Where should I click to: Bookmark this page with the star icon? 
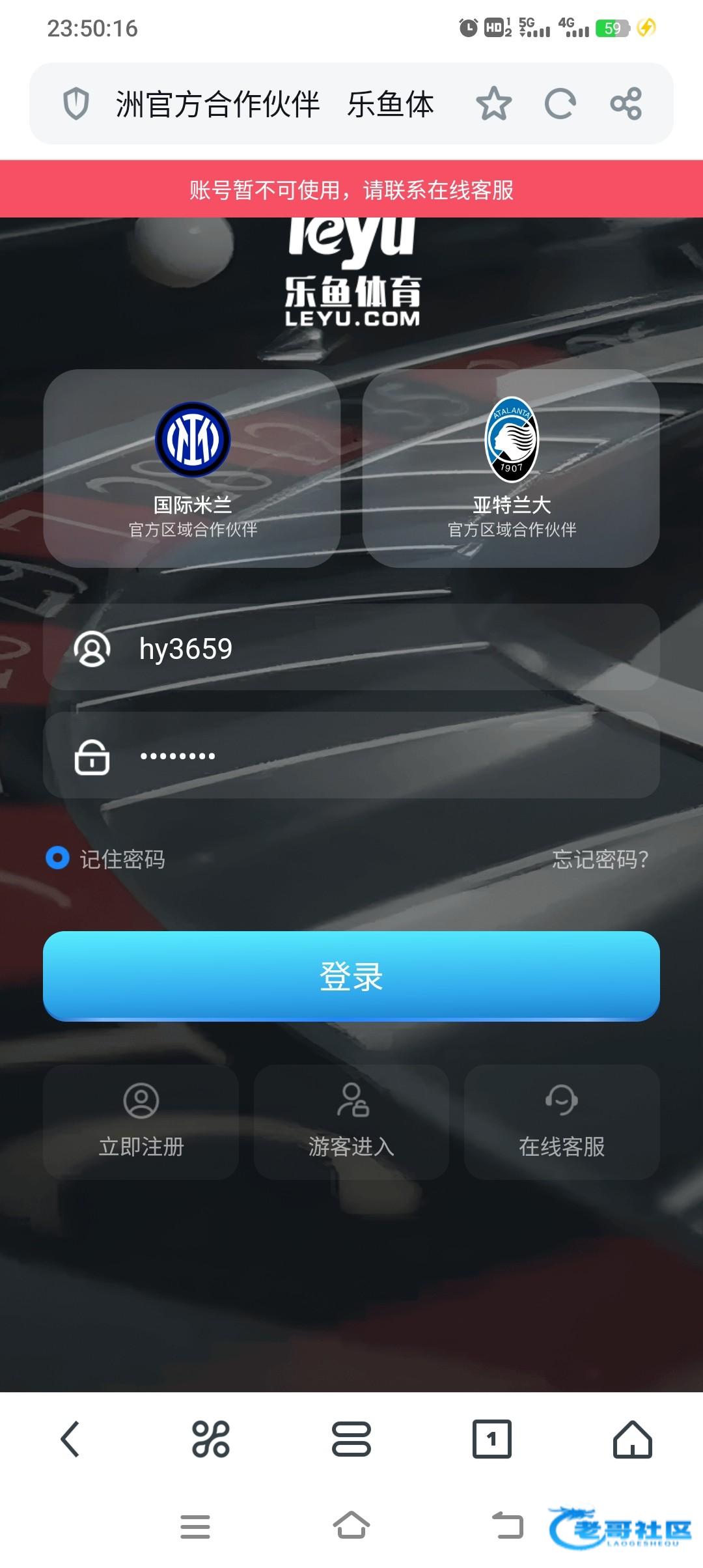point(493,104)
